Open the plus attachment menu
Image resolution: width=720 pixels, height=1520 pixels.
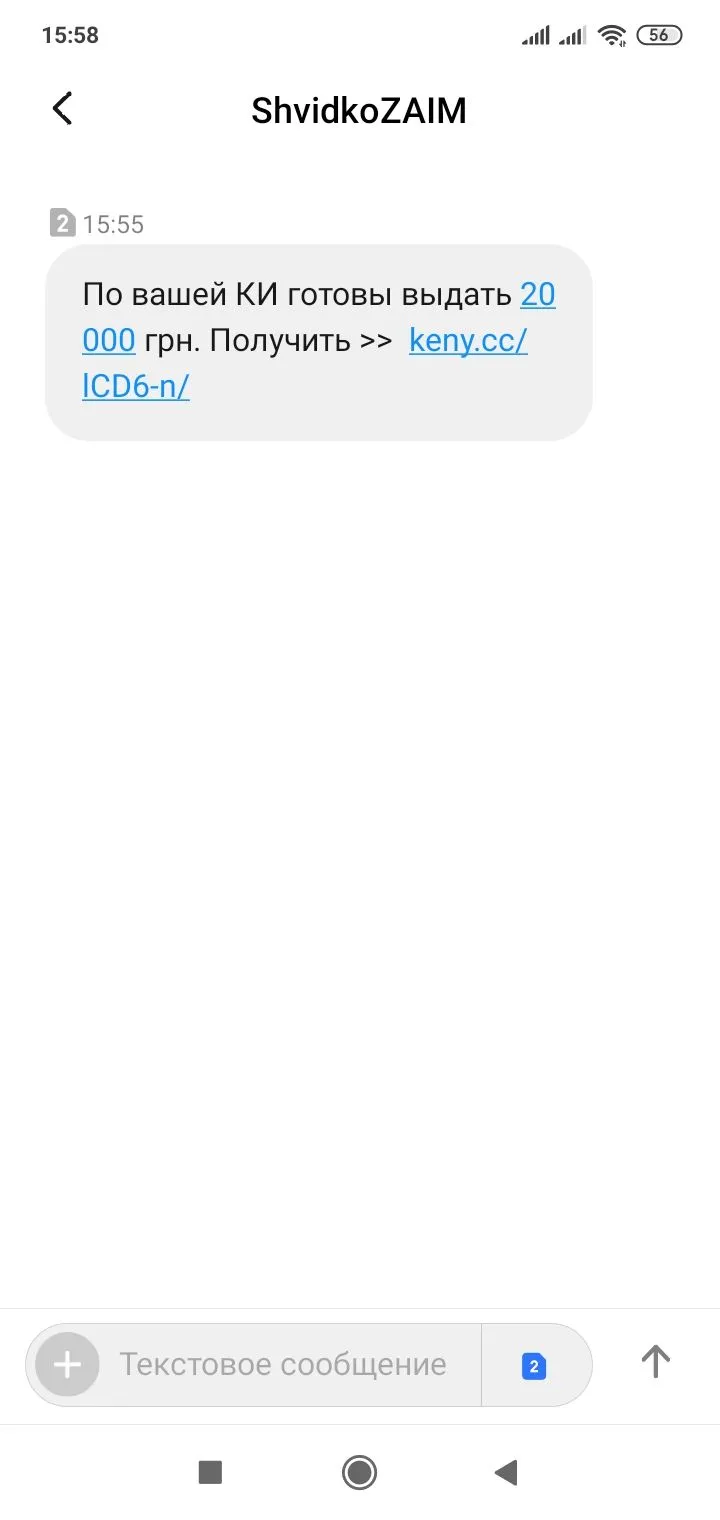[67, 1364]
